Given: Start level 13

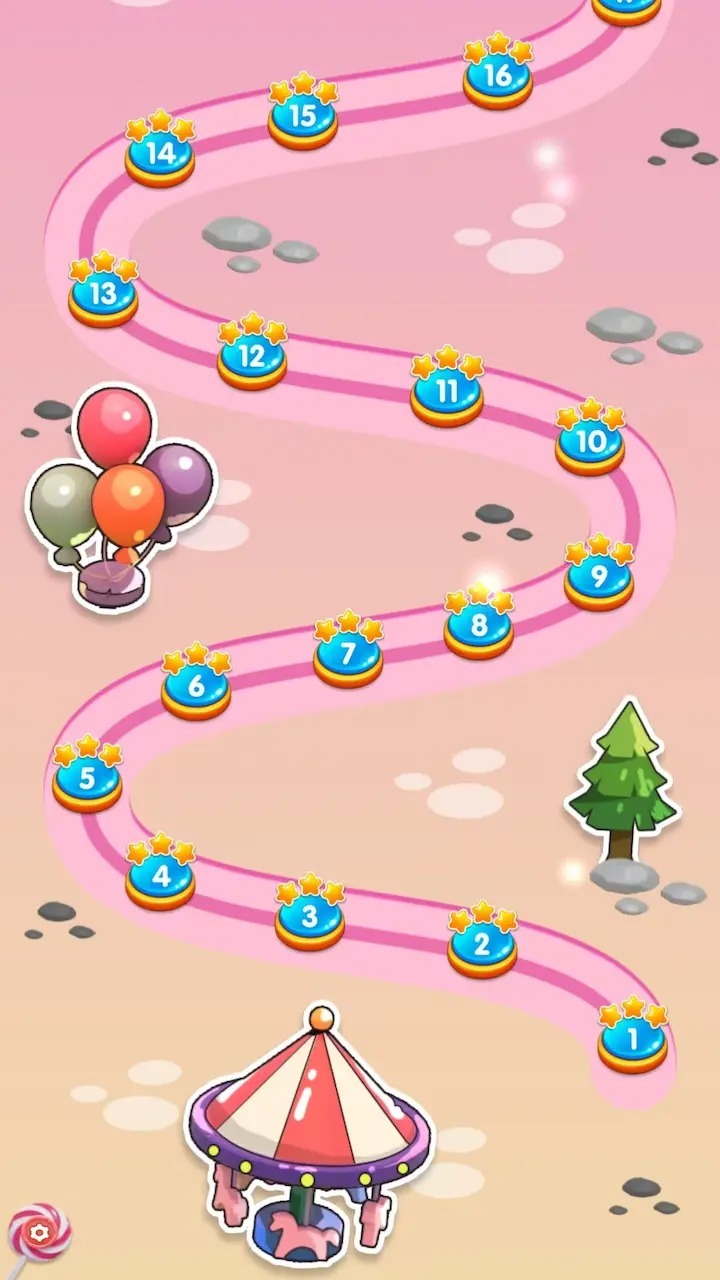Looking at the screenshot, I should pos(103,295).
